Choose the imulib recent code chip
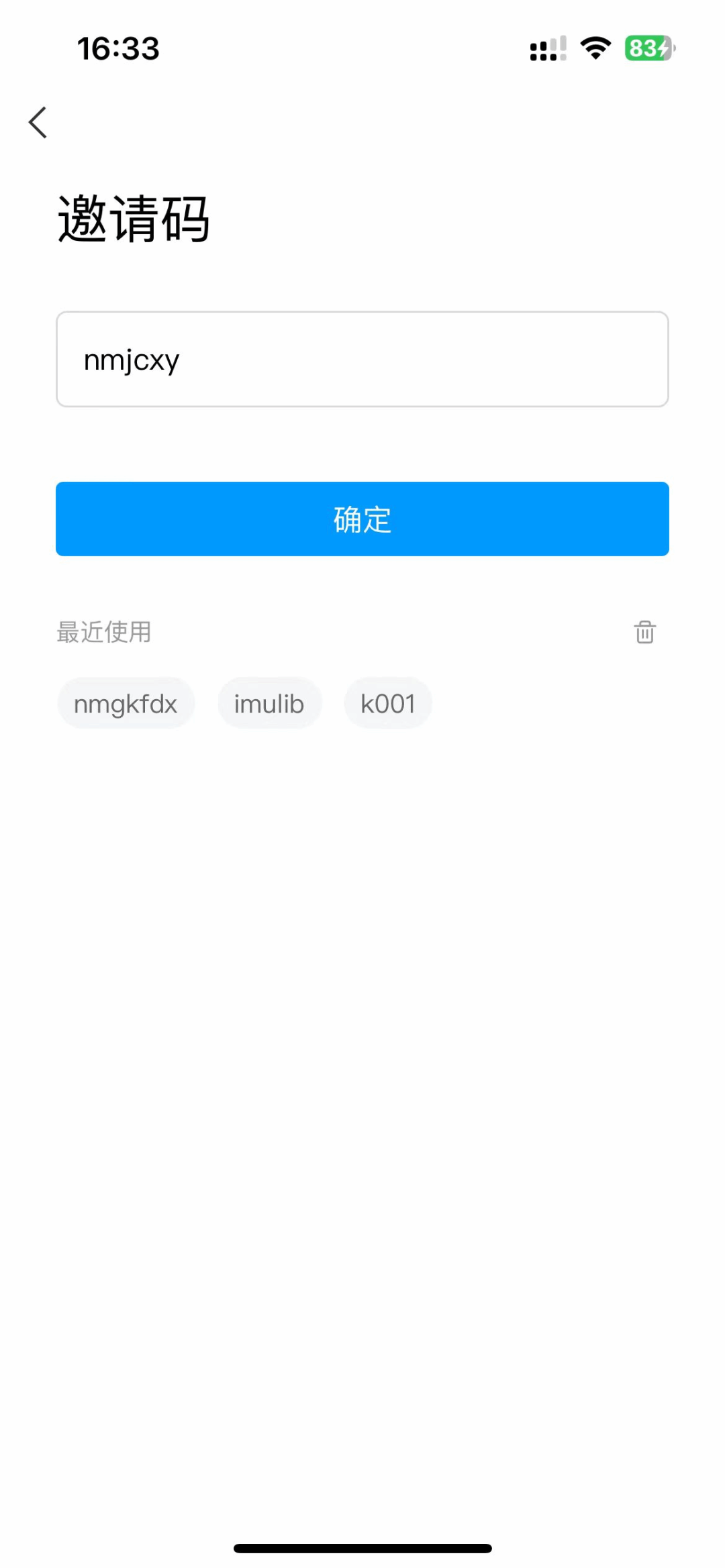Image resolution: width=725 pixels, height=1568 pixels. click(269, 704)
